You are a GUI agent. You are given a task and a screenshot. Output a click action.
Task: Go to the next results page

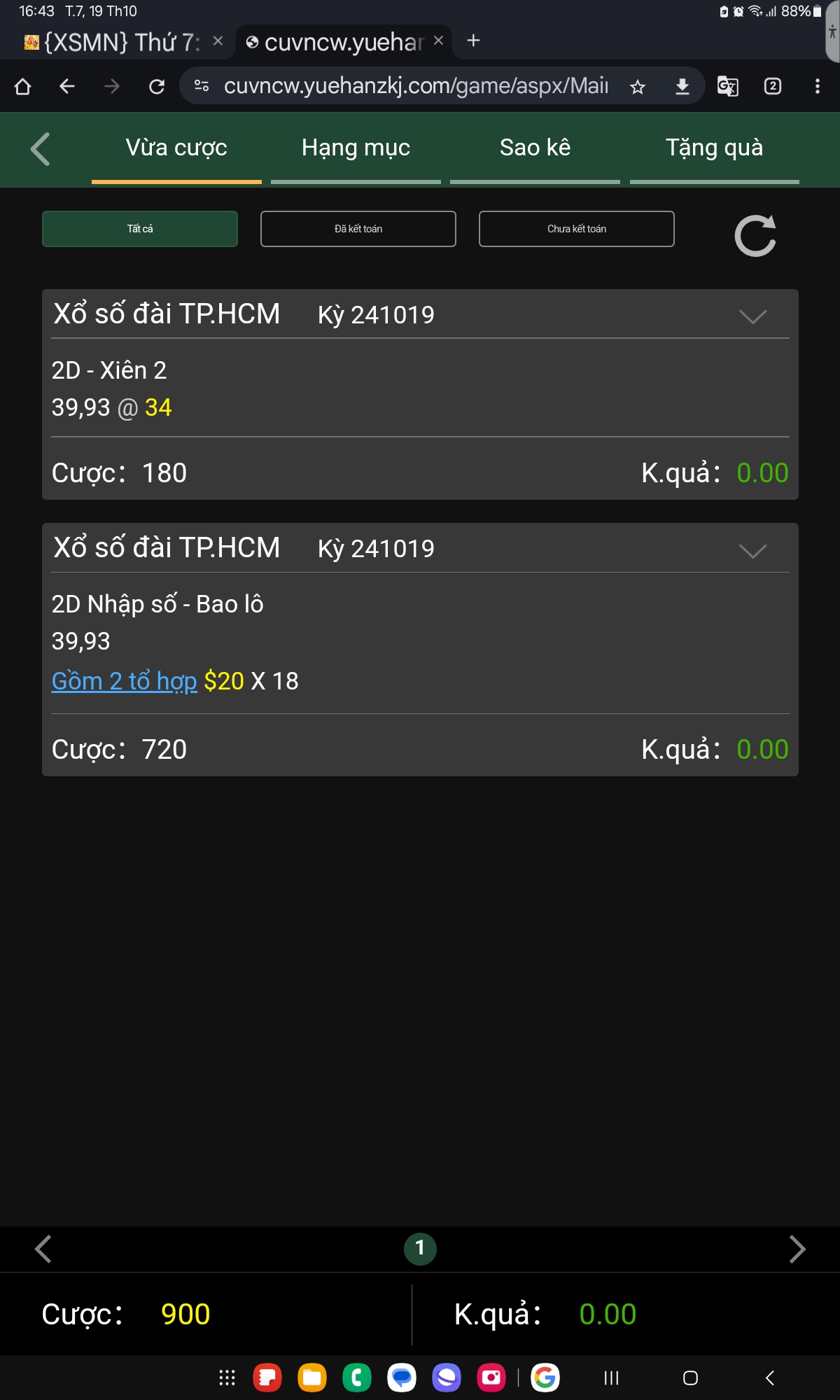click(797, 1249)
